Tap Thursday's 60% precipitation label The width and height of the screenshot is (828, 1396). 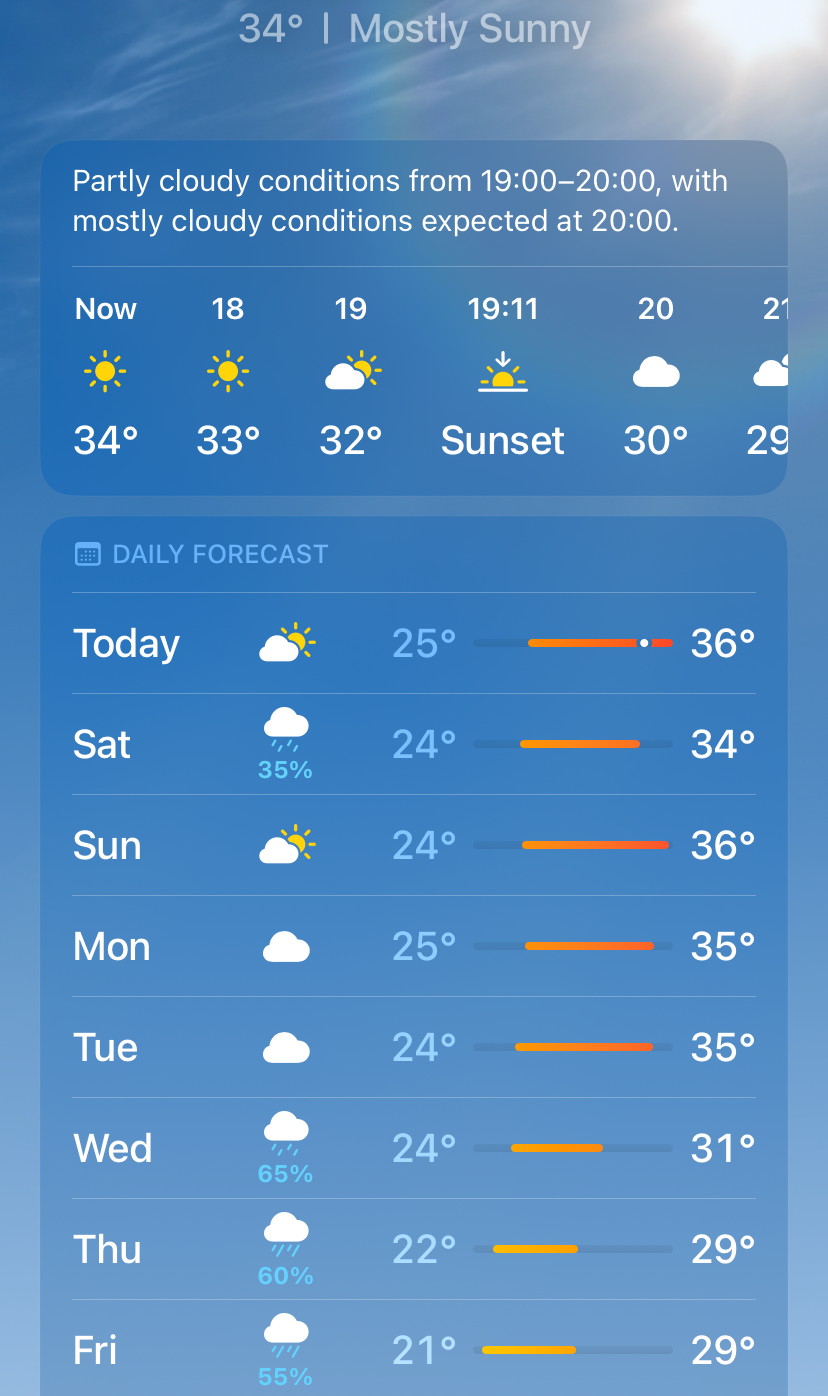(x=285, y=1275)
